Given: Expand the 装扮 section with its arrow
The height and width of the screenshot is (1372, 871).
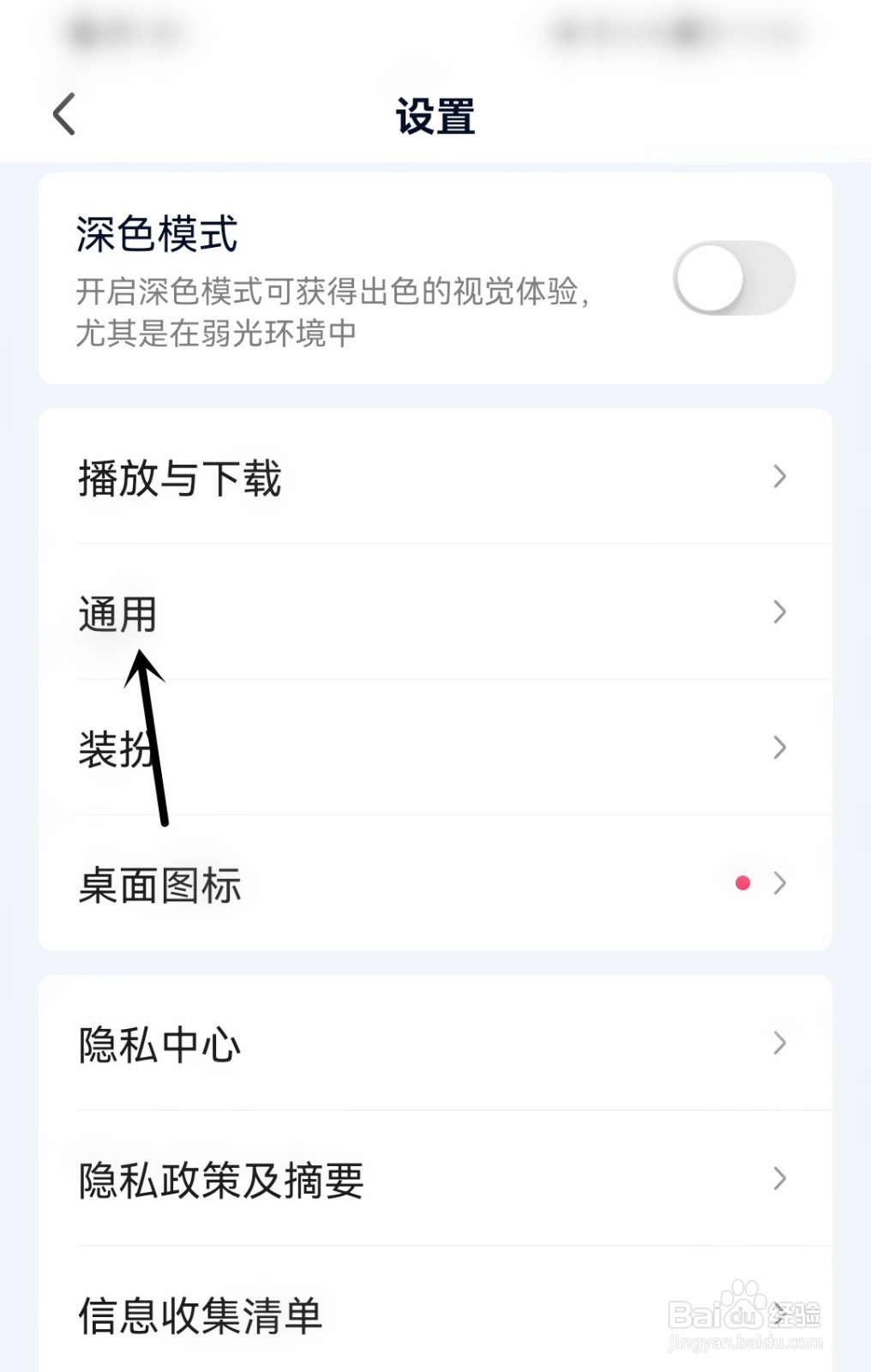Looking at the screenshot, I should pos(778,747).
